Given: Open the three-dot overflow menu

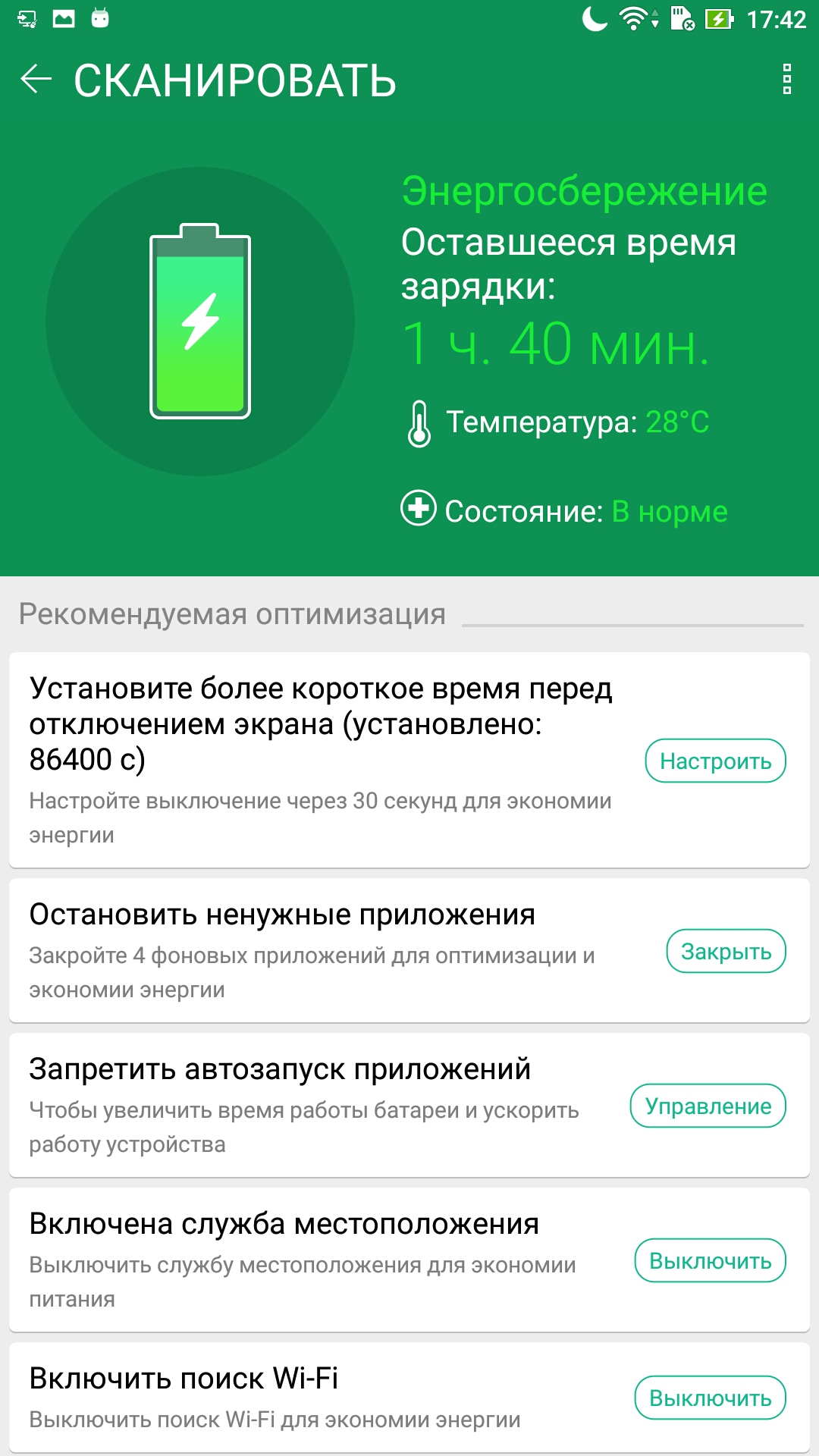Looking at the screenshot, I should pyautogui.click(x=787, y=79).
